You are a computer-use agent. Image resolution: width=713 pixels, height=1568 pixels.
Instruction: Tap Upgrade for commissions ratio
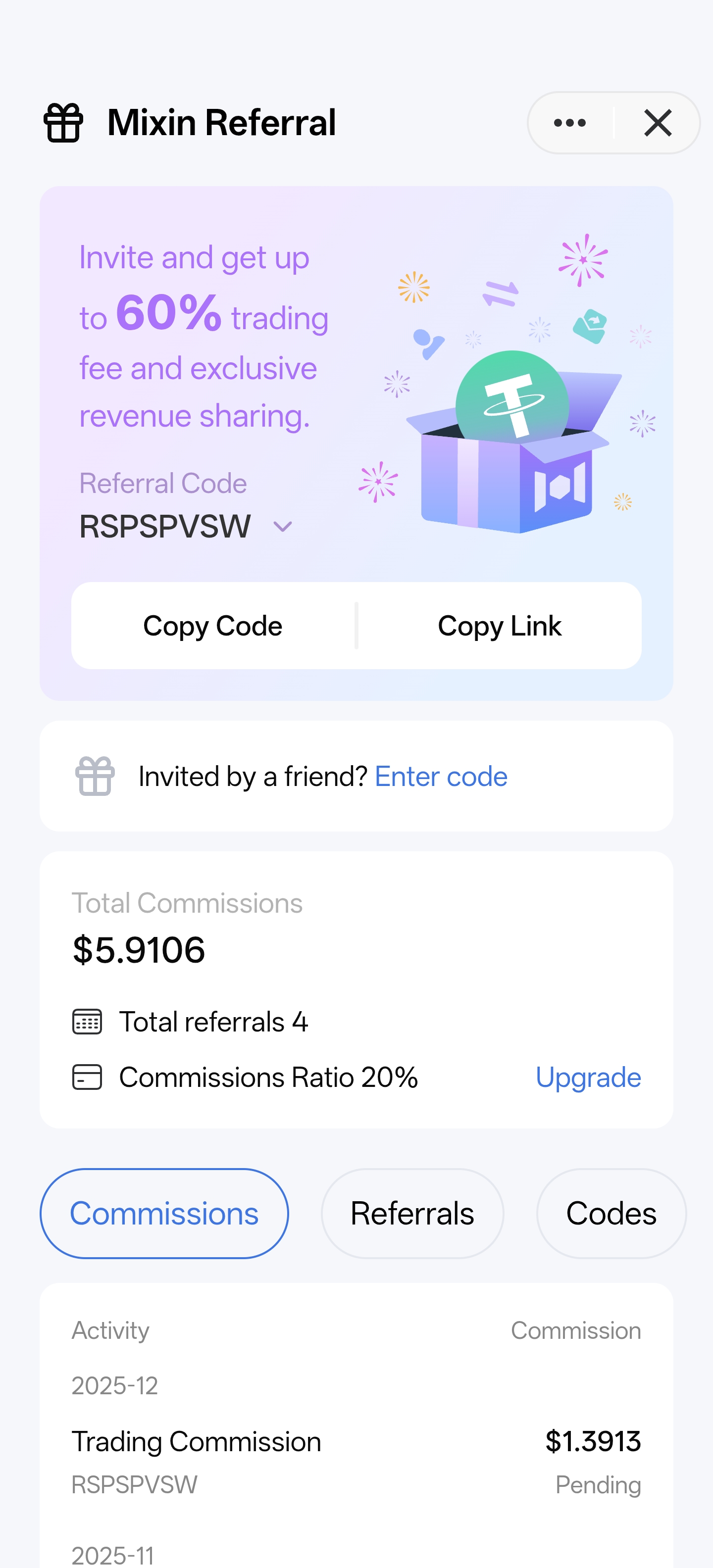(x=588, y=1078)
